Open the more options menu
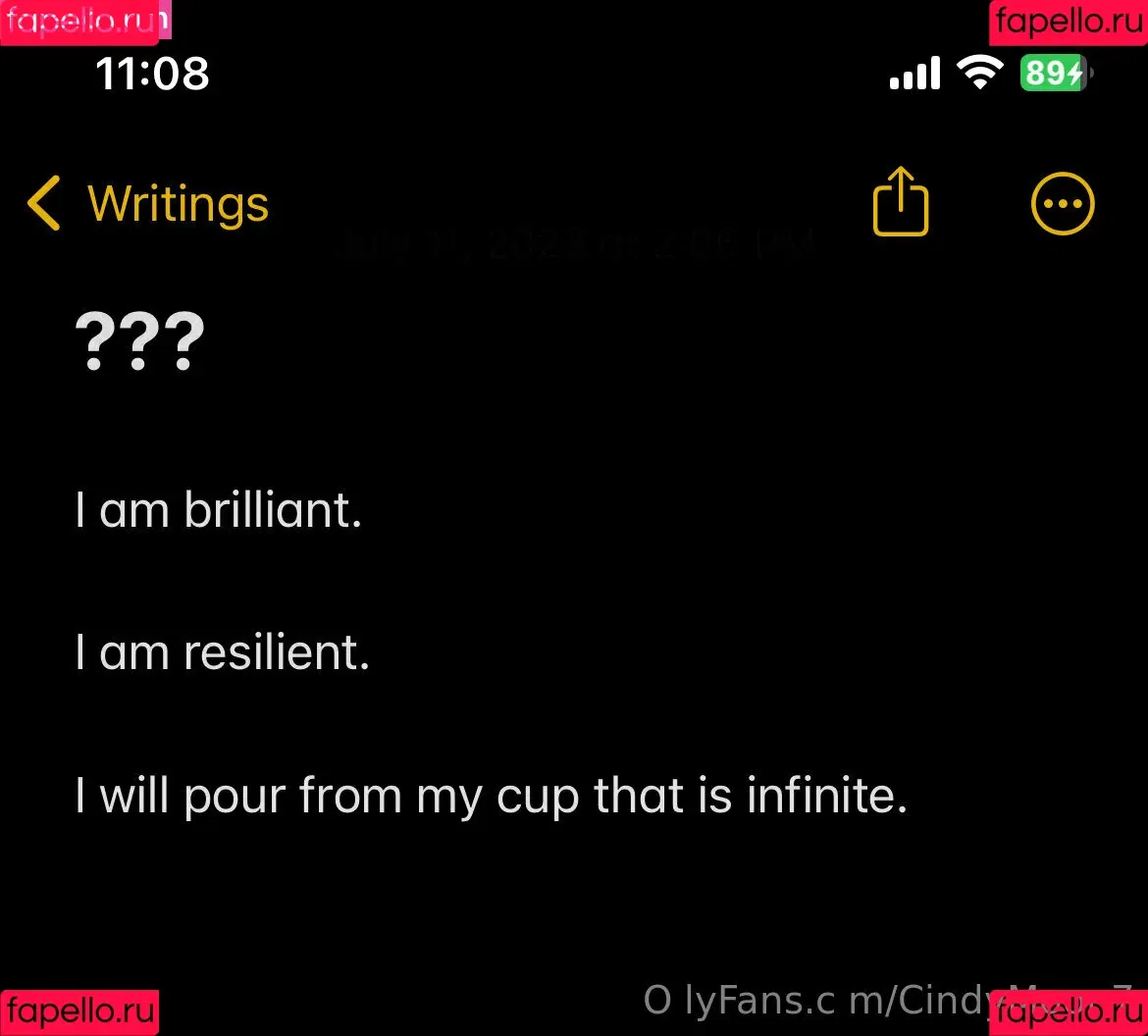 point(1063,204)
